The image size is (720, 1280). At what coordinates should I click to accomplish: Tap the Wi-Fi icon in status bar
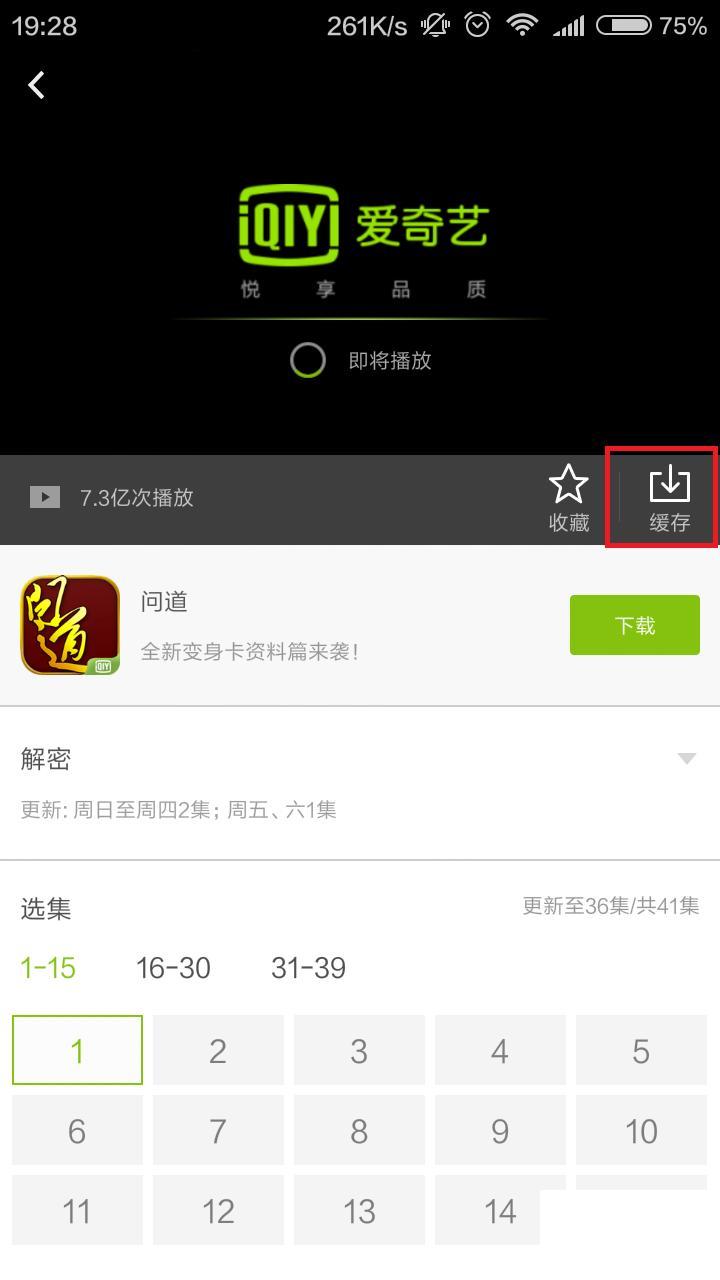523,25
